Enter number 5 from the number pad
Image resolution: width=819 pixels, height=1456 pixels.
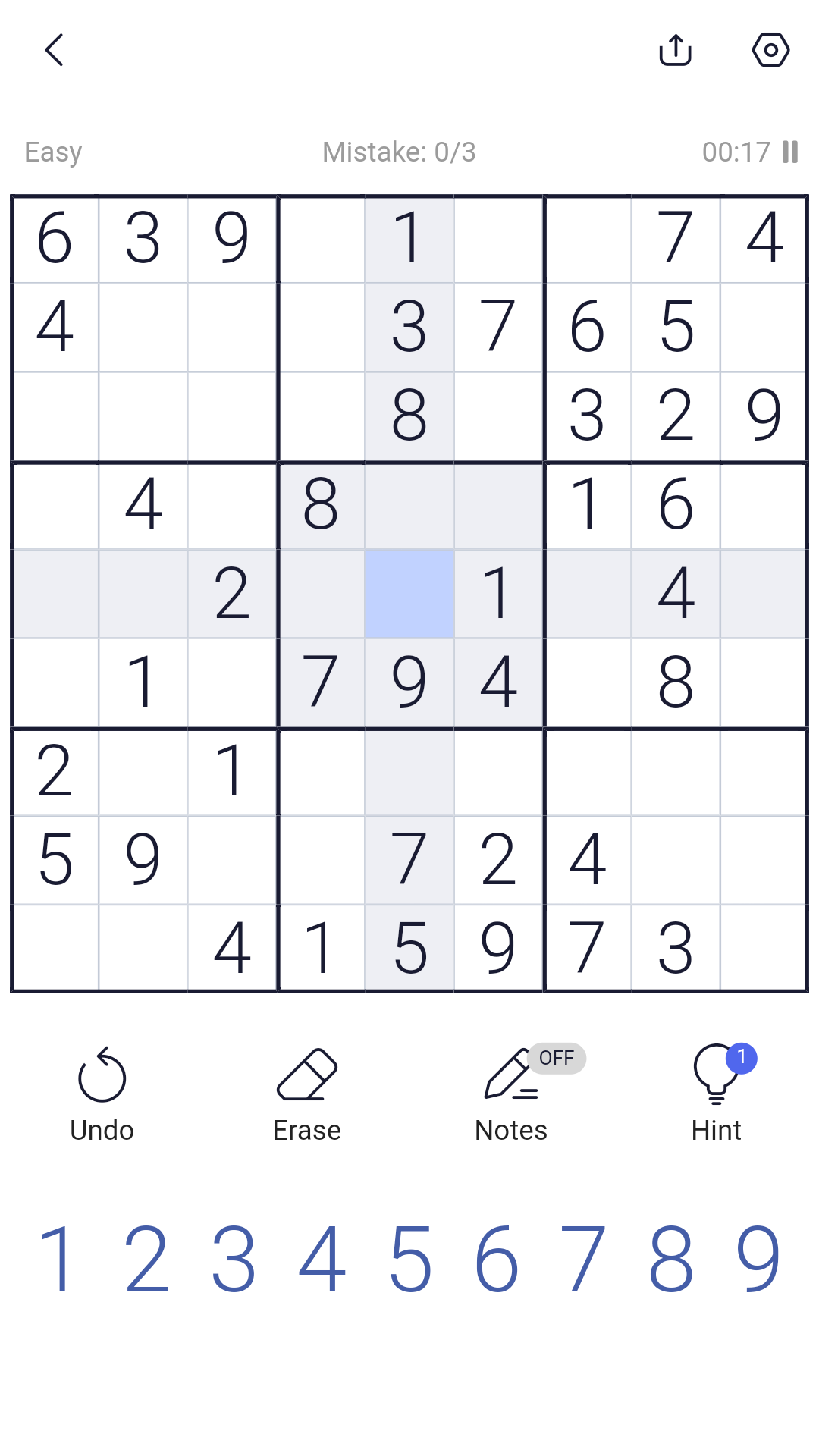(410, 1260)
